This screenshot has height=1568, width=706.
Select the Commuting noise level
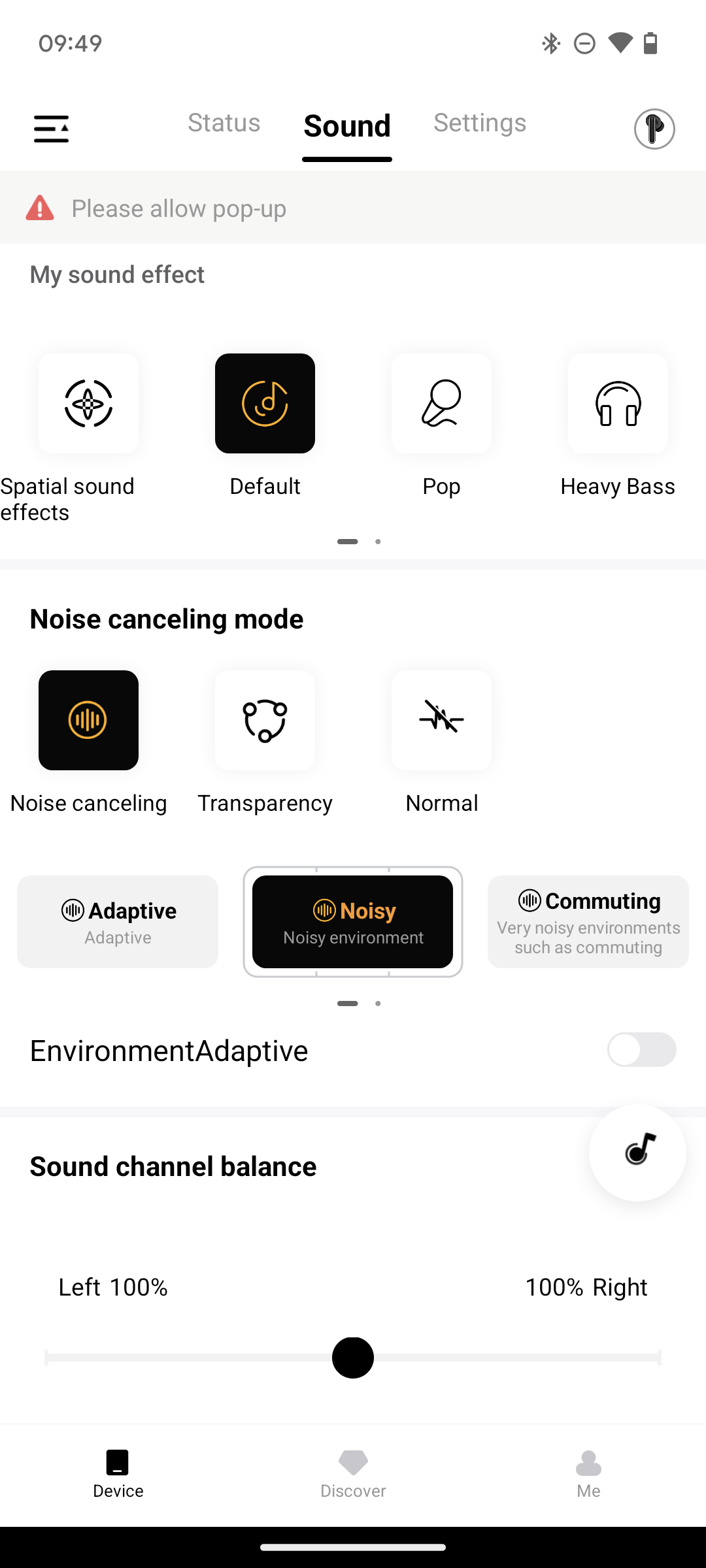588,922
